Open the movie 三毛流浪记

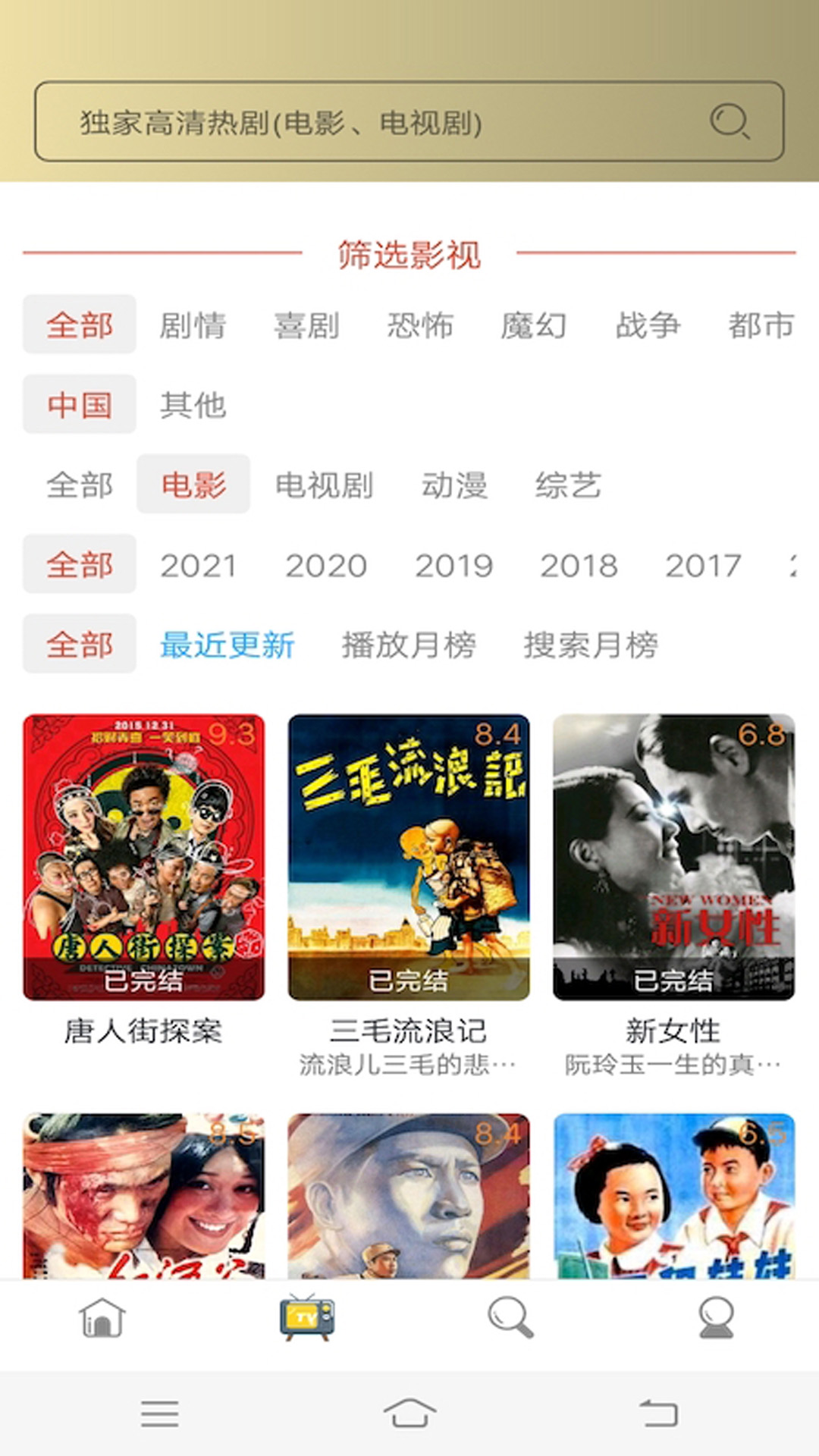[409, 858]
